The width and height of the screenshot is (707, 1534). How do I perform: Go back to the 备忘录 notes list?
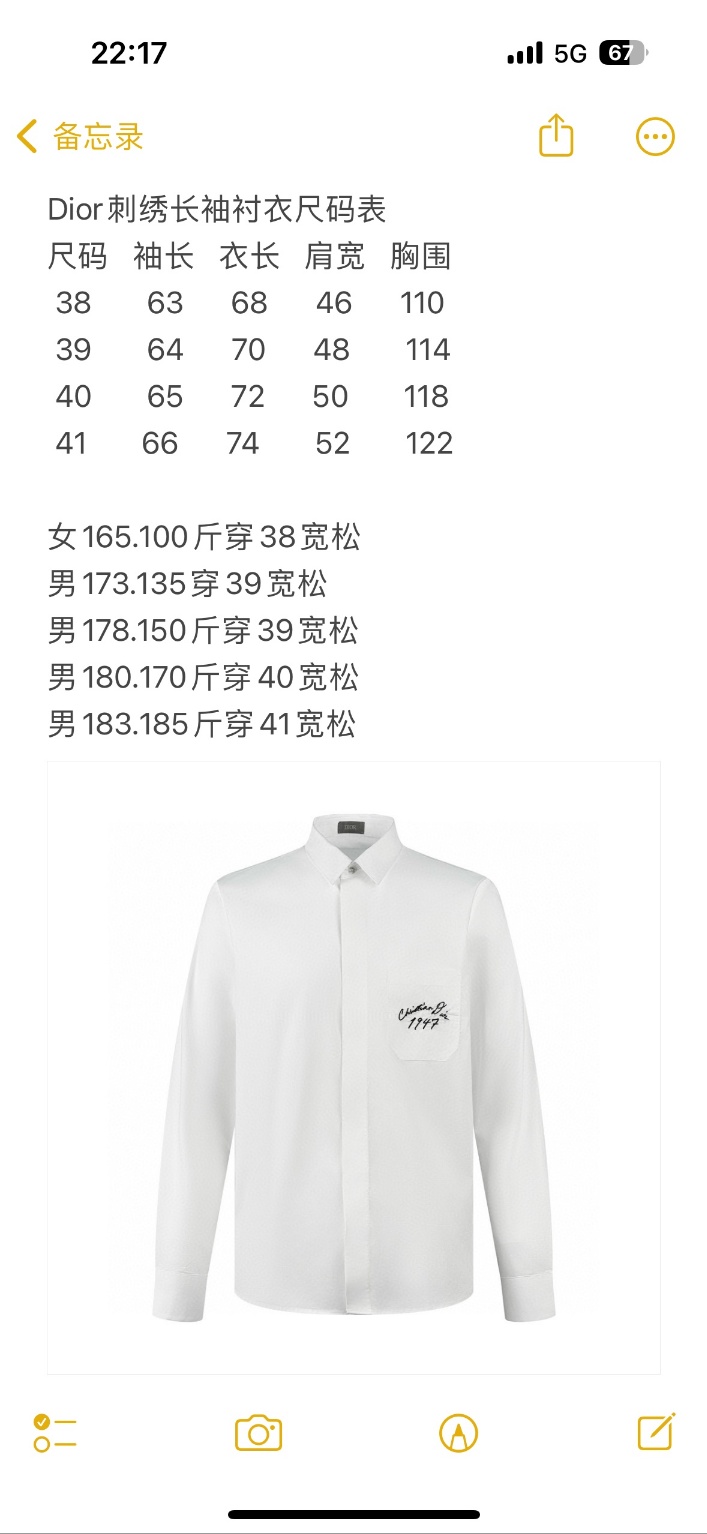coord(80,137)
